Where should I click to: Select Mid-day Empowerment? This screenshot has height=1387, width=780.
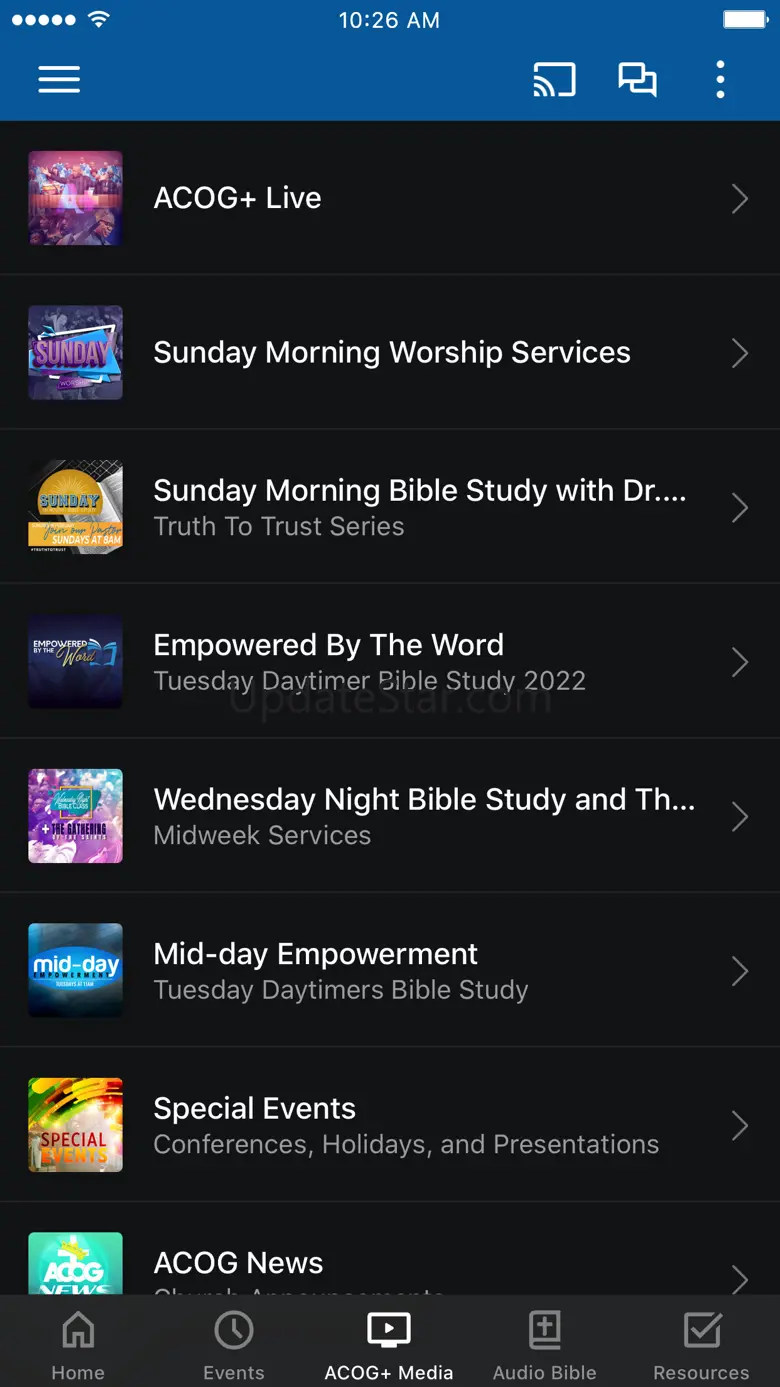click(390, 971)
